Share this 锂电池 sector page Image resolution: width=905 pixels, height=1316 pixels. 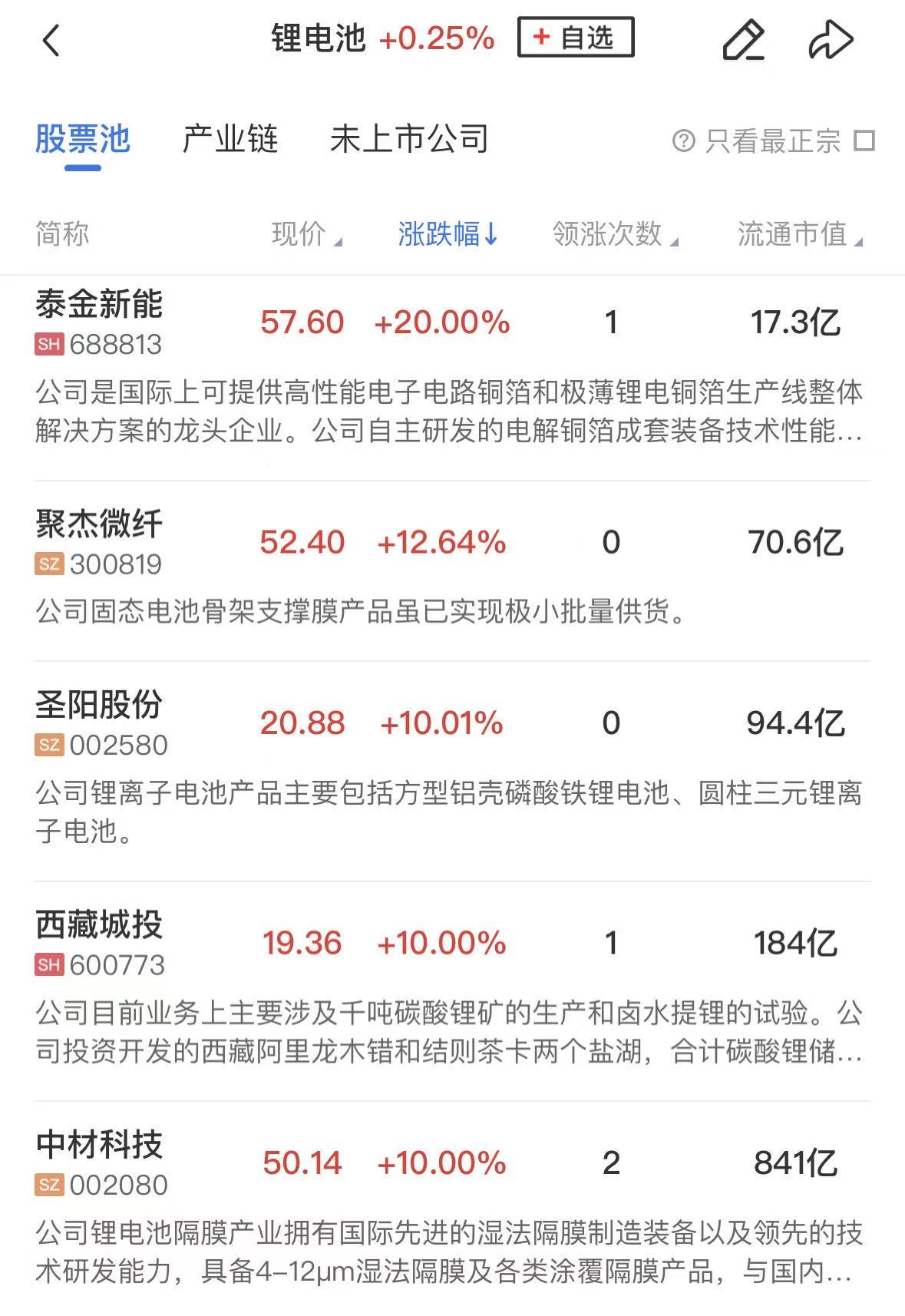[831, 40]
